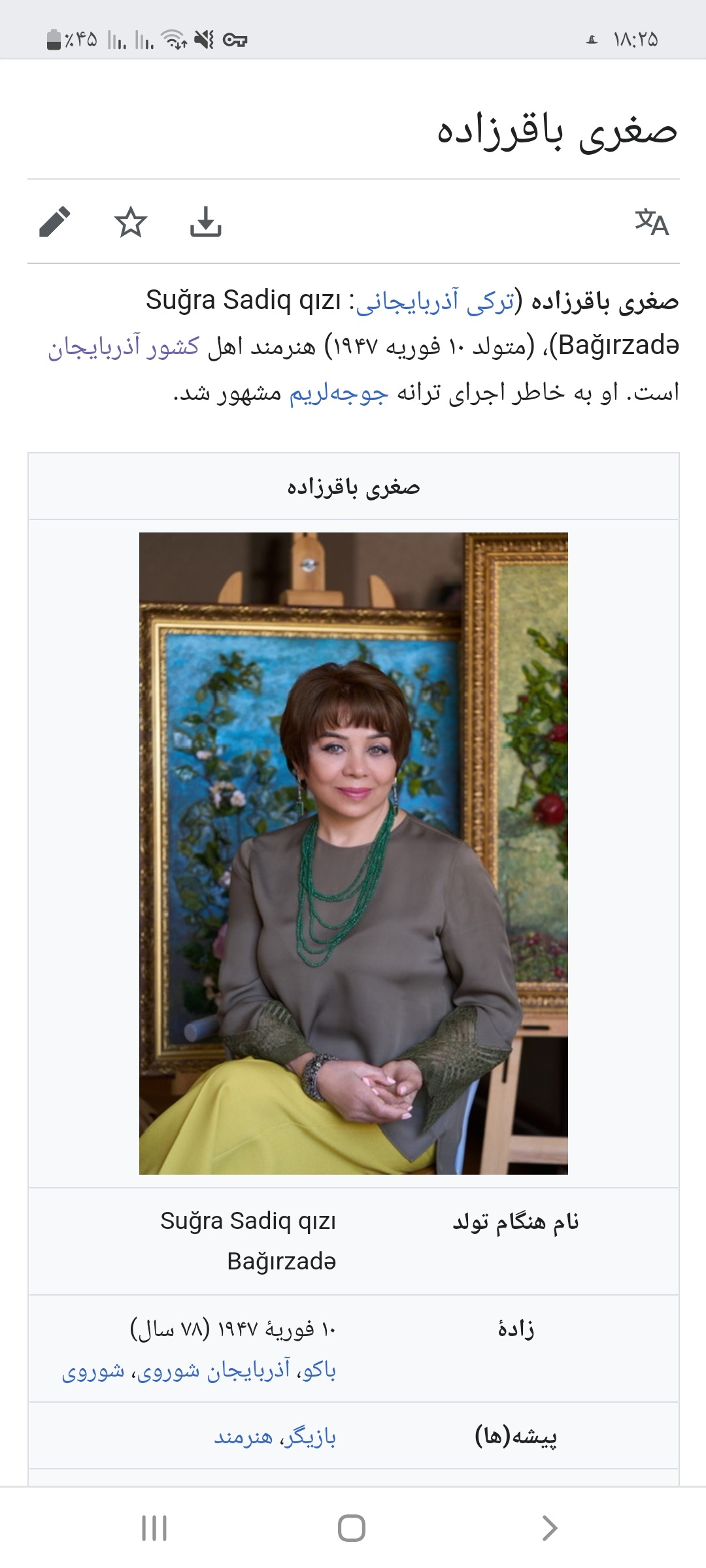This screenshot has height=1568, width=706.
Task: Show recent apps from navigation bar
Action: (154, 1528)
